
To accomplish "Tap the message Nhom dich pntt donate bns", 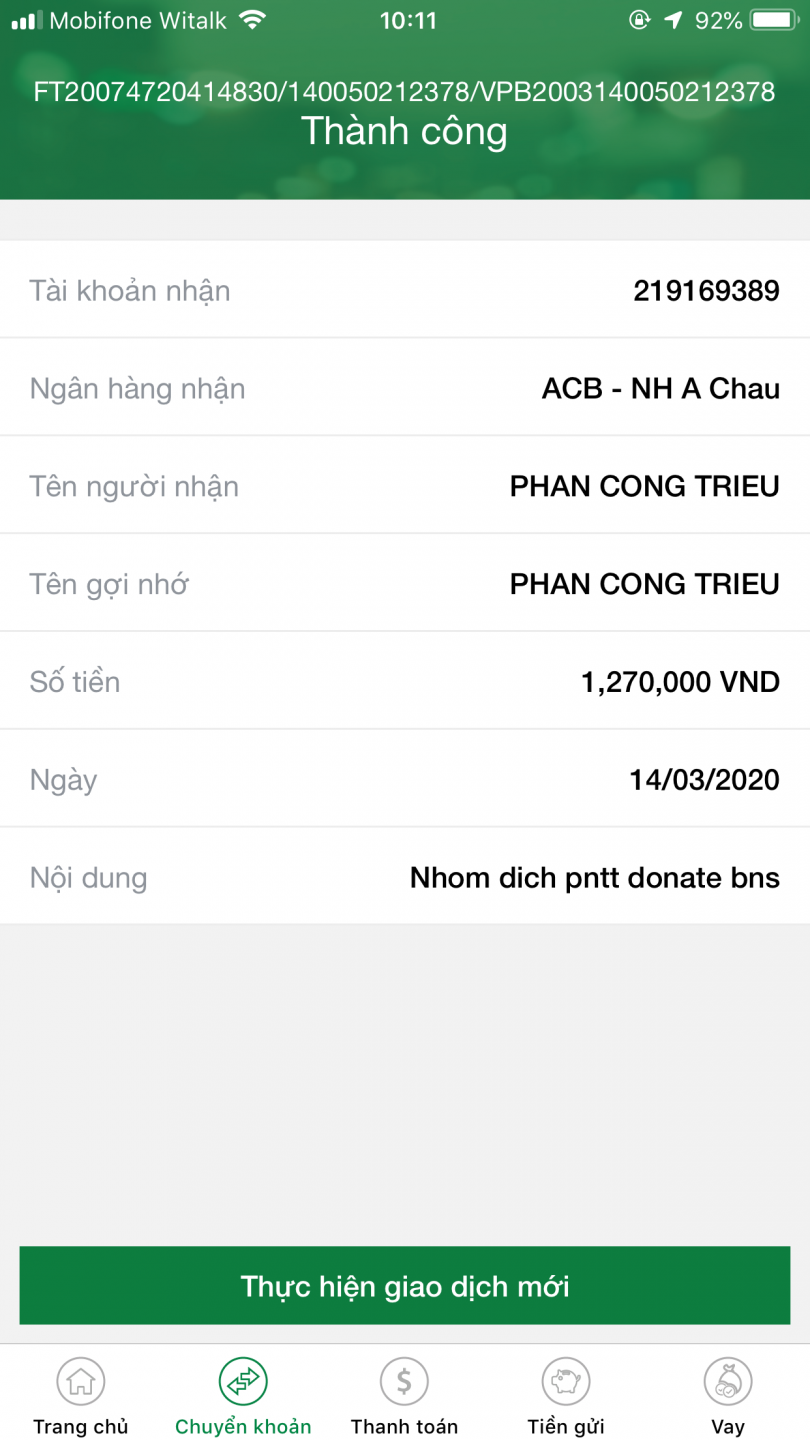I will click(595, 877).
